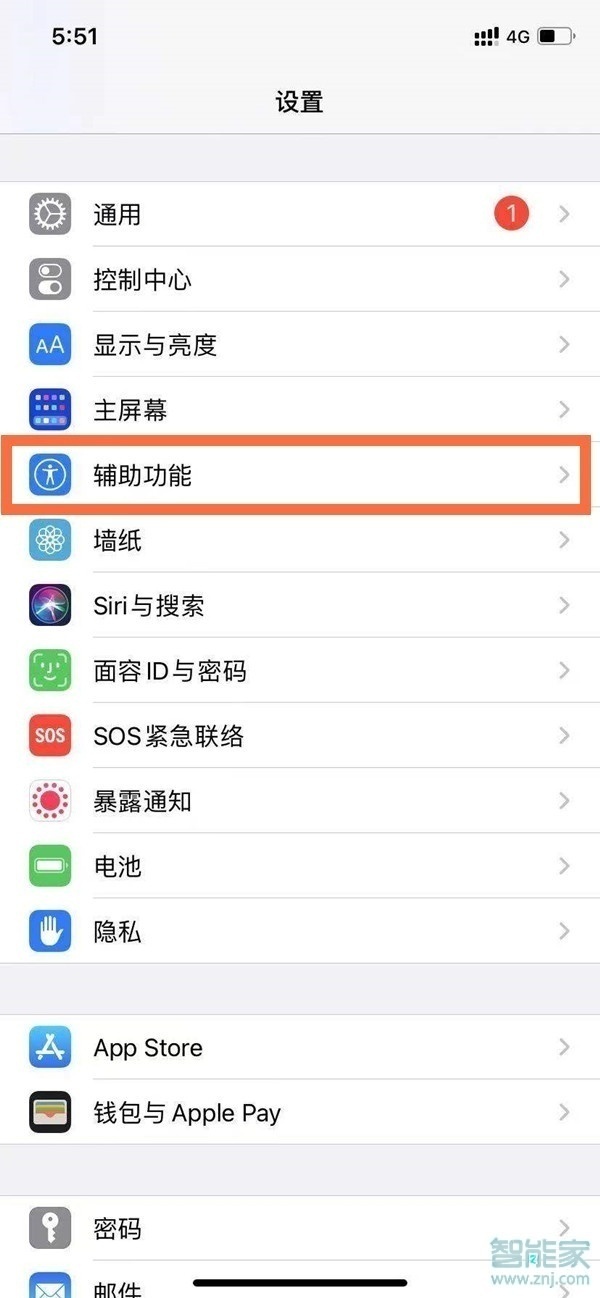Viewport: 600px width, 1298px height.
Task: Tap the 电池 row
Action: point(300,866)
